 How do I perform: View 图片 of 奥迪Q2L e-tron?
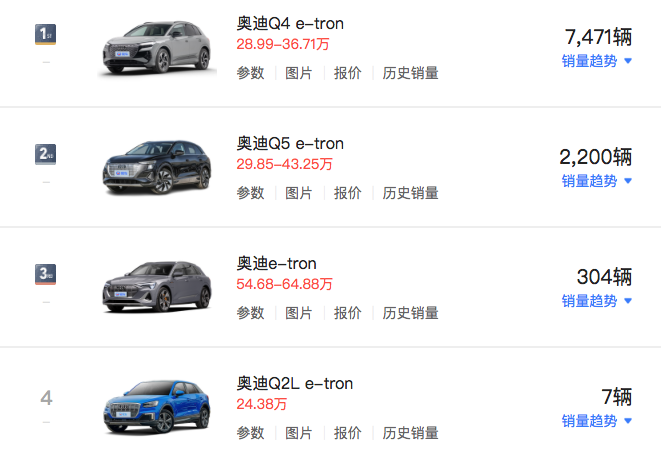(x=299, y=433)
